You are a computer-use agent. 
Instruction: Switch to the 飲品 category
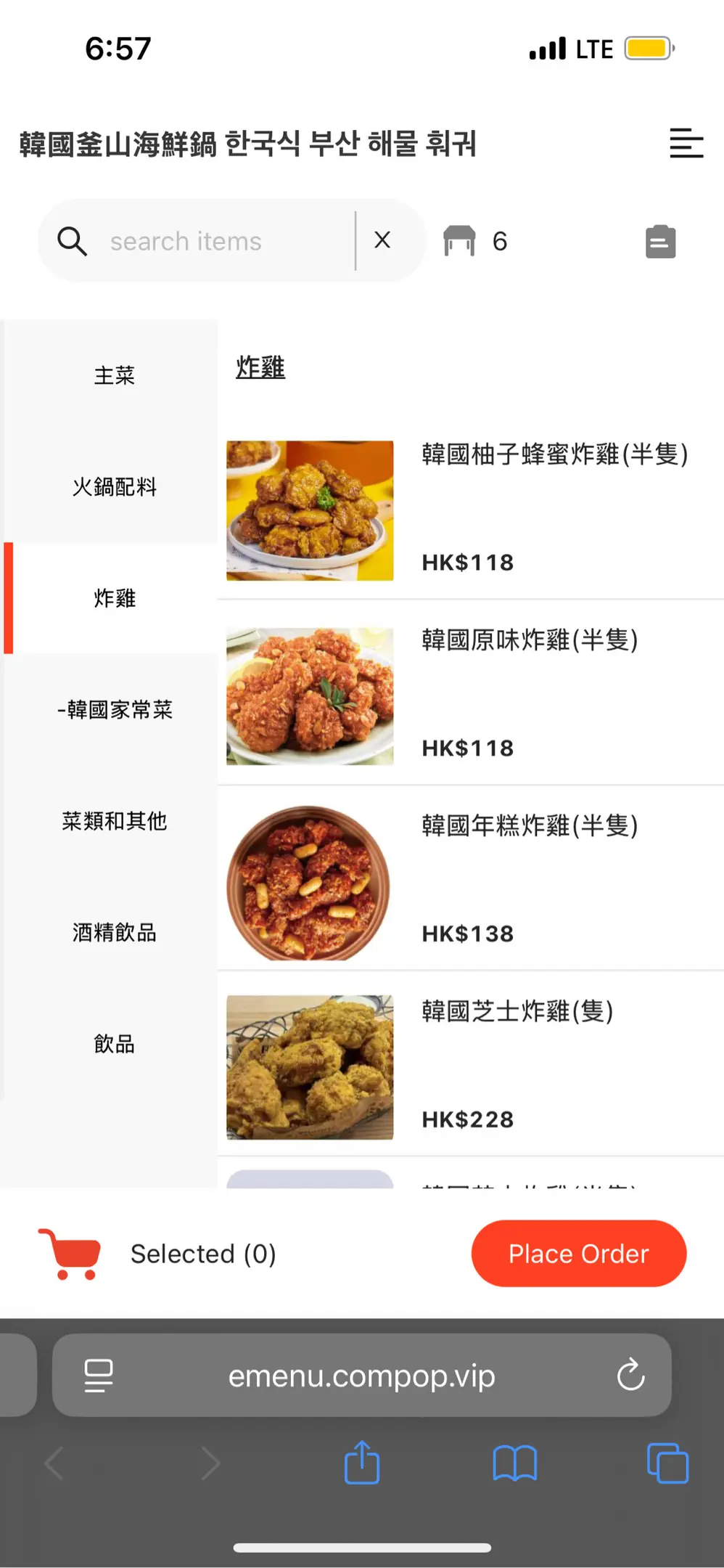tap(114, 1044)
